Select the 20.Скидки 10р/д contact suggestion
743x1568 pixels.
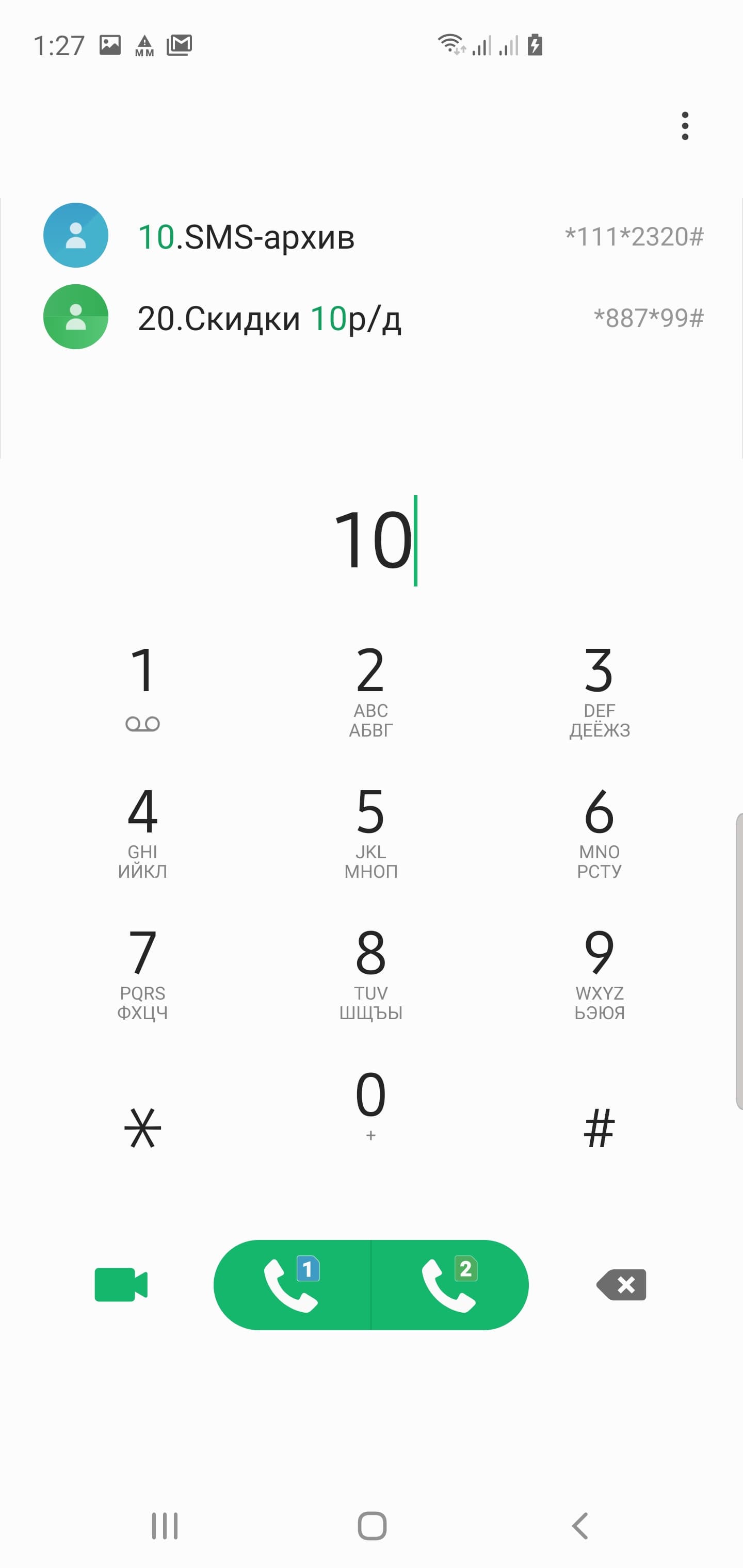coord(372,317)
